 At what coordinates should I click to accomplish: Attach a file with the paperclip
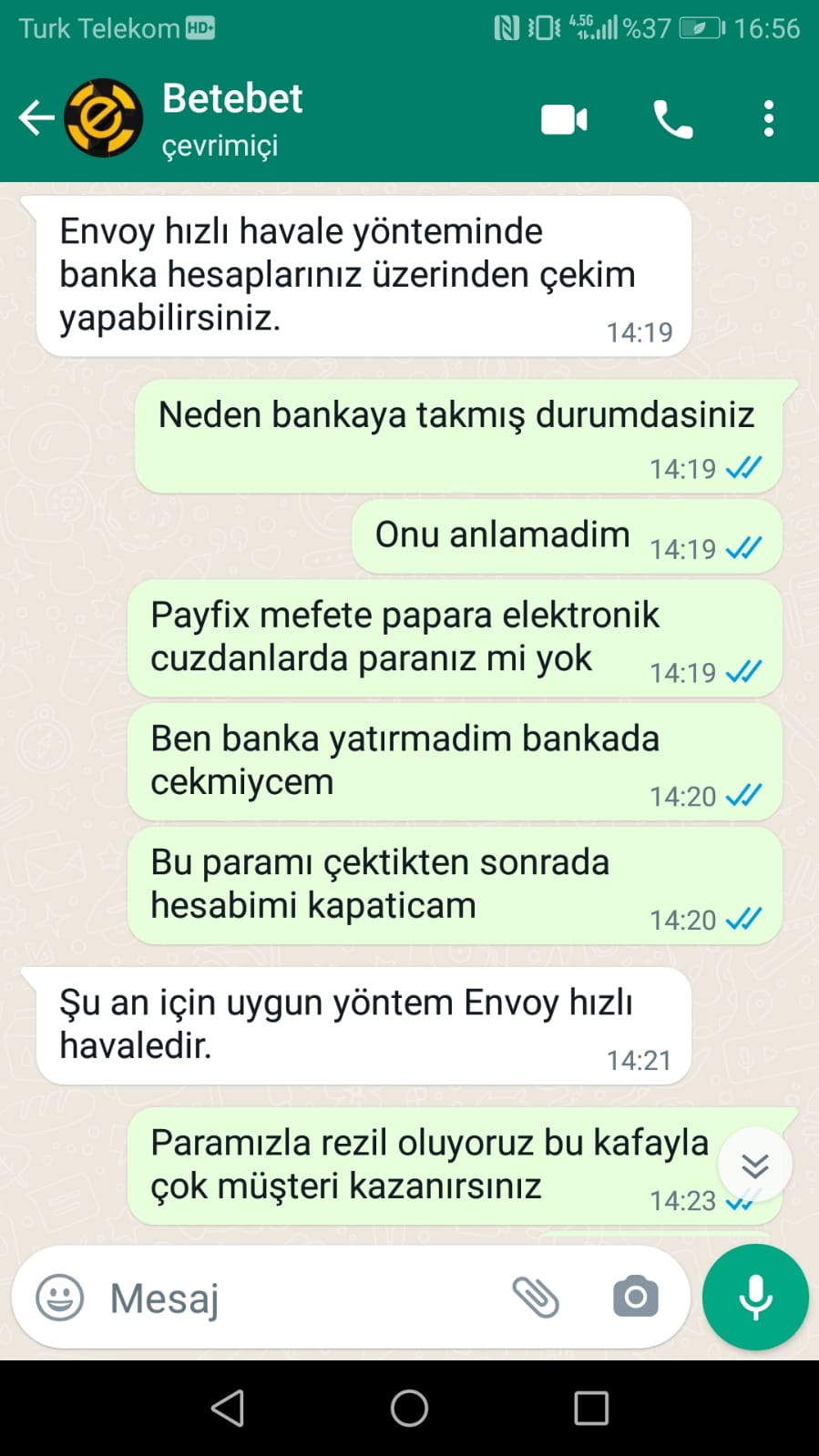coord(536,1297)
